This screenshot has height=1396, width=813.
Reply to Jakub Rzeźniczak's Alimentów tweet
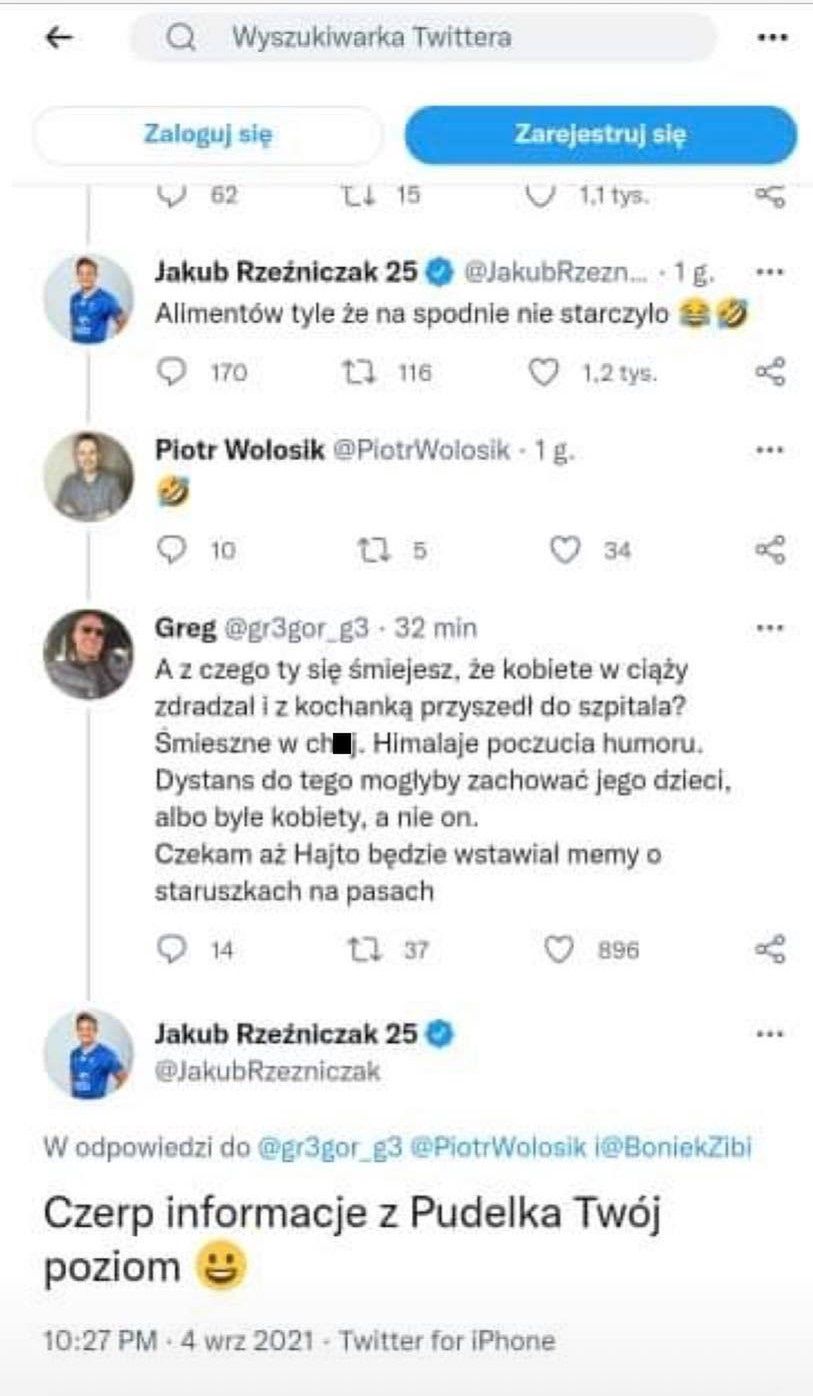(x=173, y=373)
